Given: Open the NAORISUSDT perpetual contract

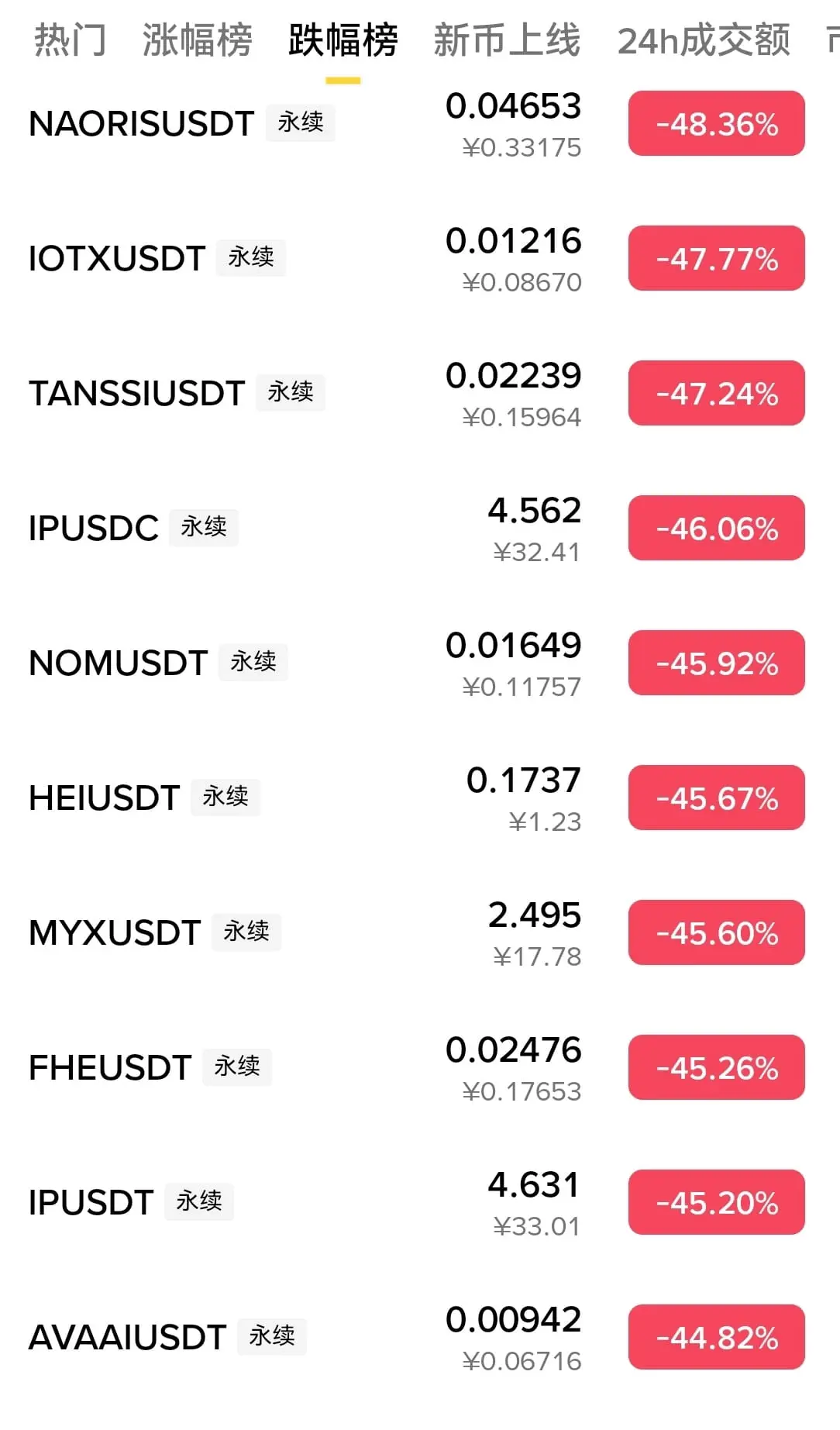Looking at the screenshot, I should pyautogui.click(x=142, y=124).
